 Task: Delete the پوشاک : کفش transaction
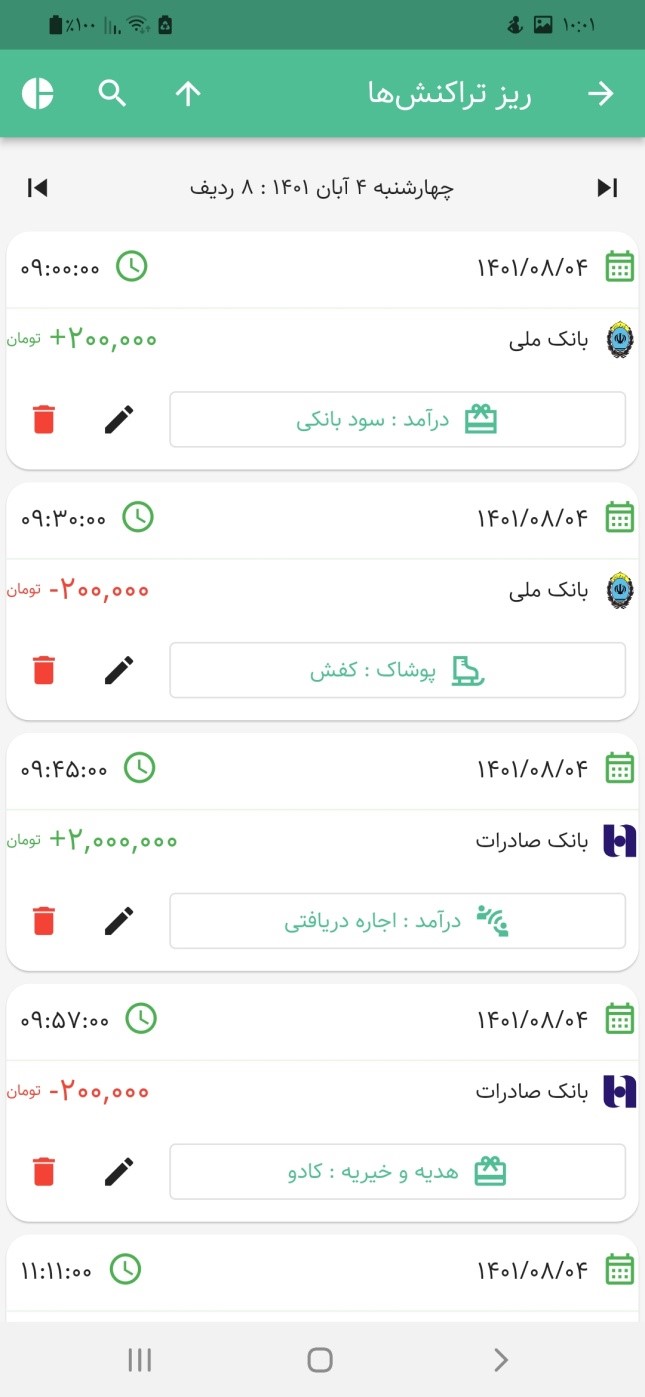pos(44,670)
